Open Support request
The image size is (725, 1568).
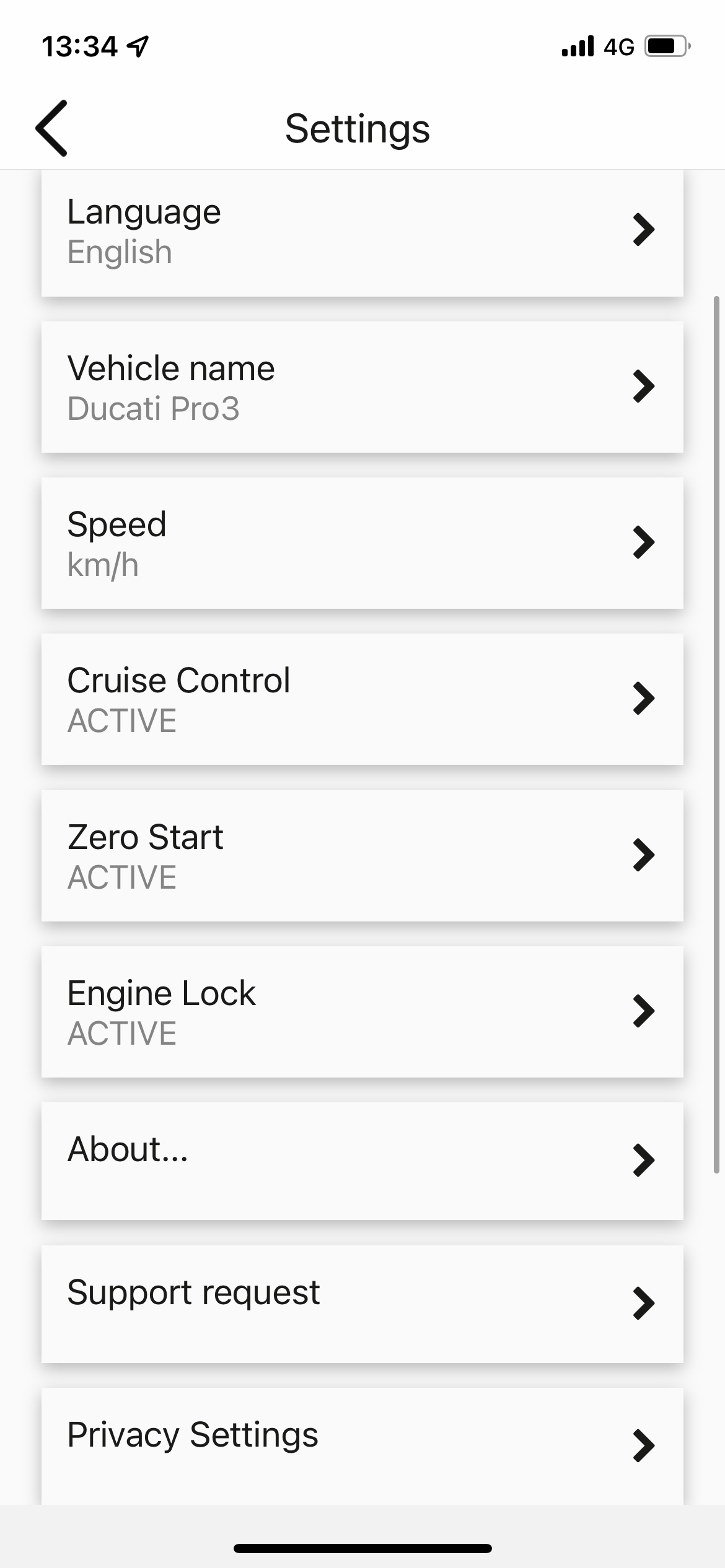(x=362, y=1304)
